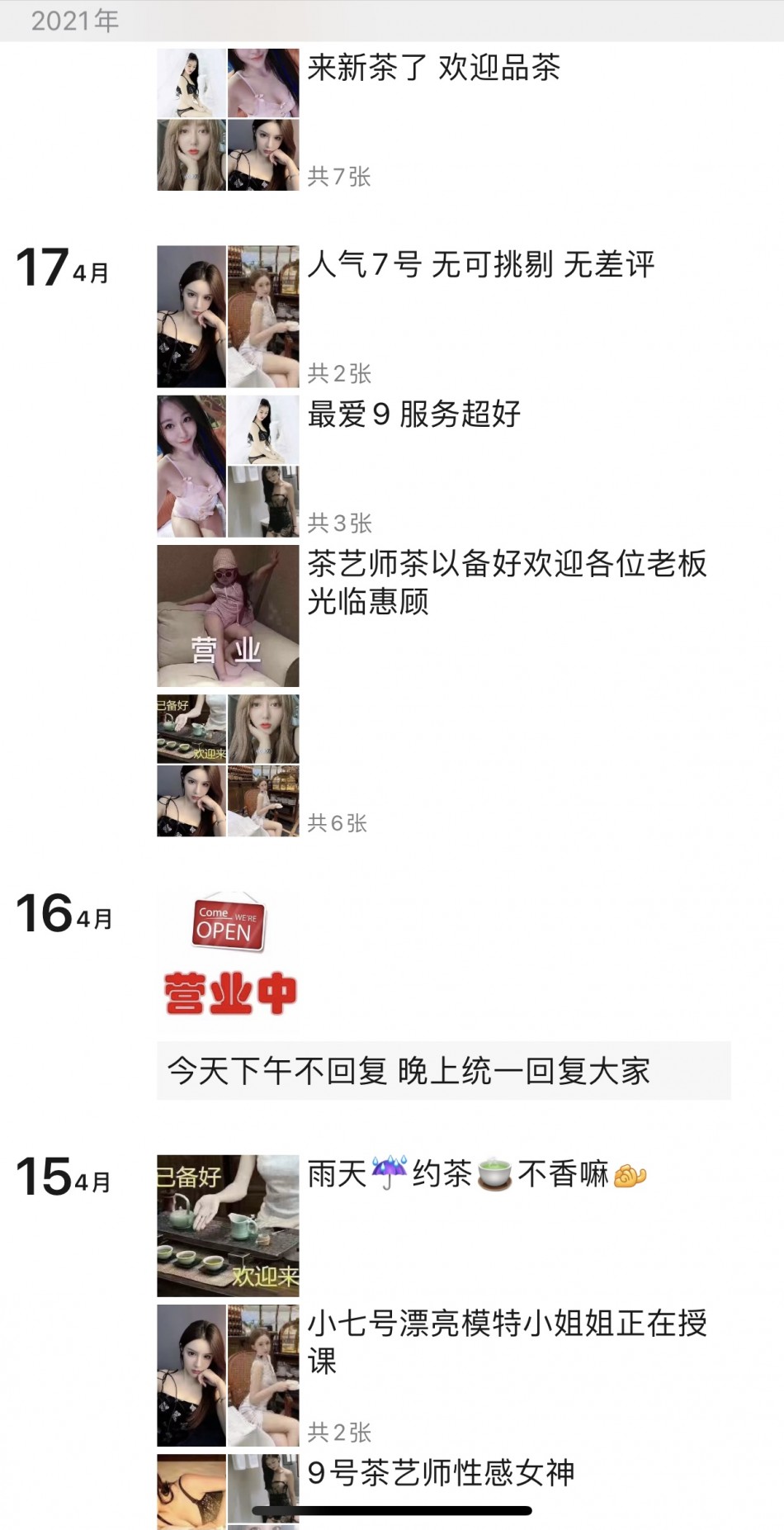Open the post 人气7号 无可挑剔 无差评
The height and width of the screenshot is (1530, 784).
(480, 265)
